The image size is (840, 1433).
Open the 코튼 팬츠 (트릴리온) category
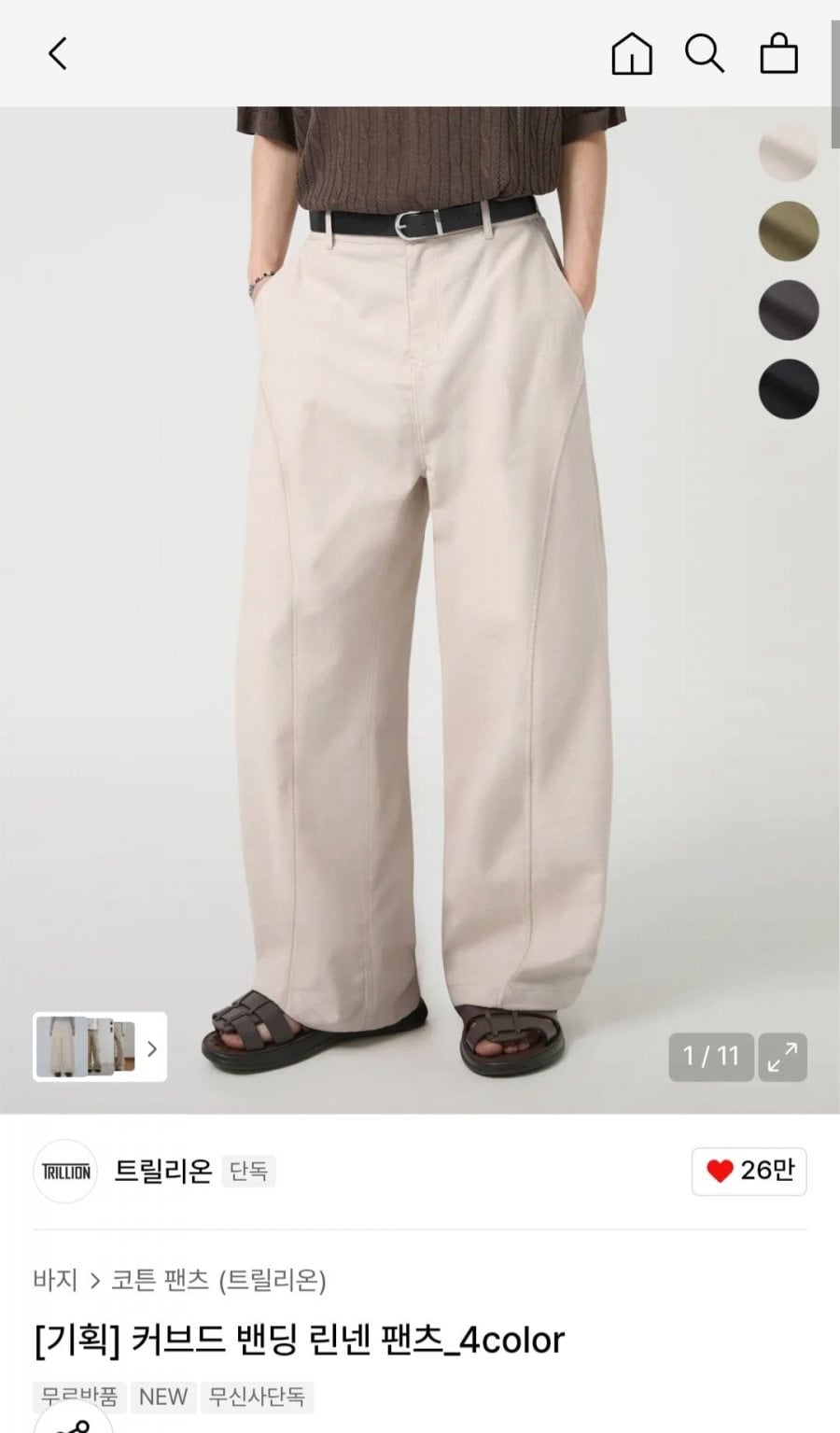(x=218, y=1279)
